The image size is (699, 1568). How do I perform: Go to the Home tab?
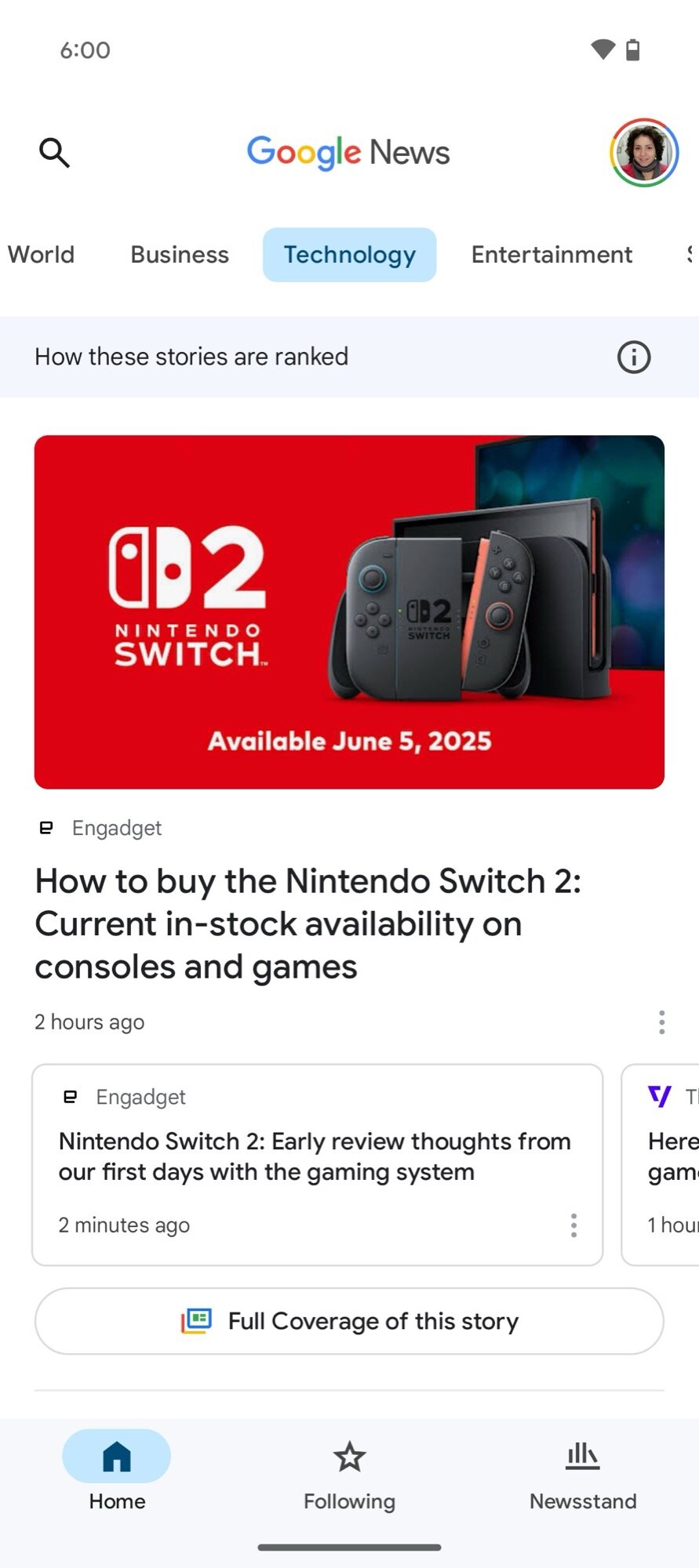click(117, 1472)
